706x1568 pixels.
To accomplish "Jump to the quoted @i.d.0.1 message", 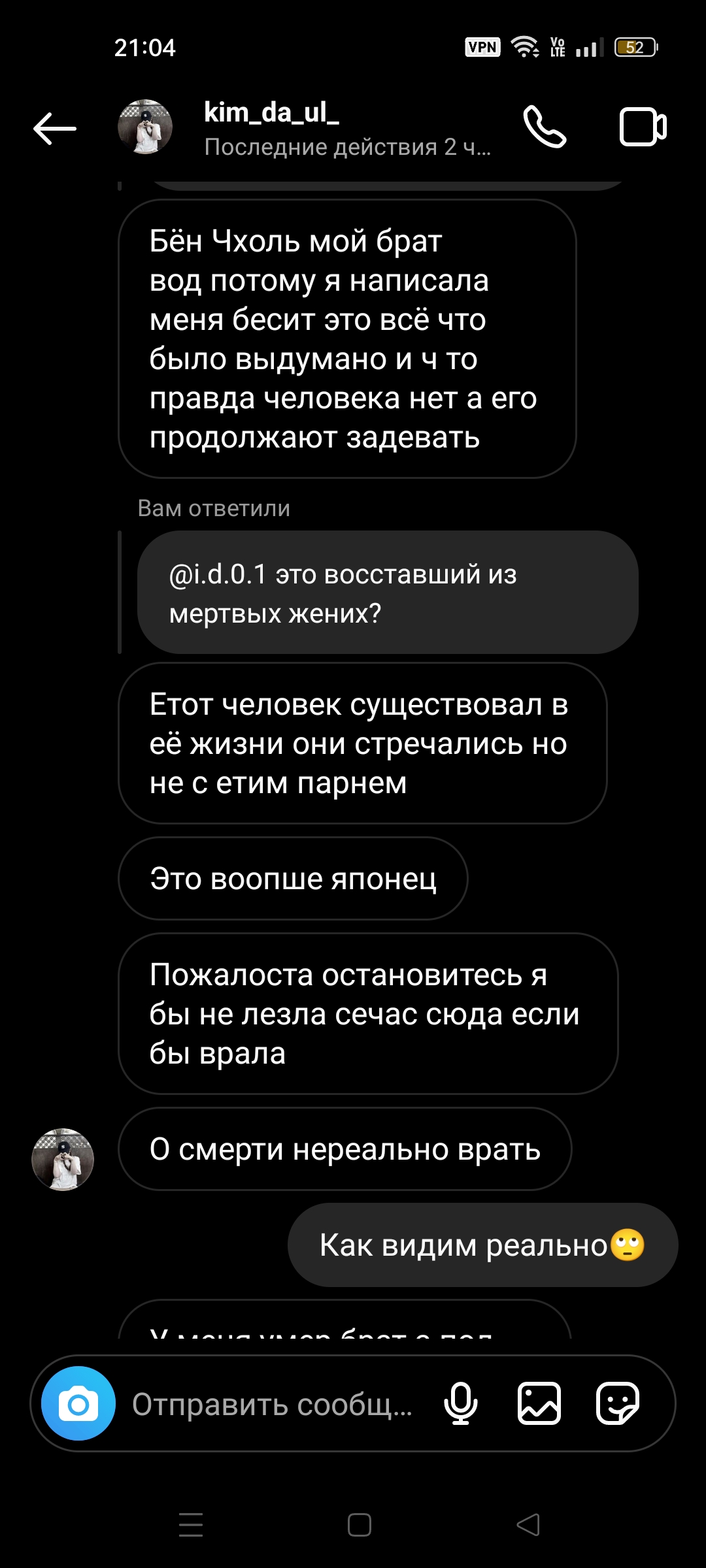I will click(388, 593).
